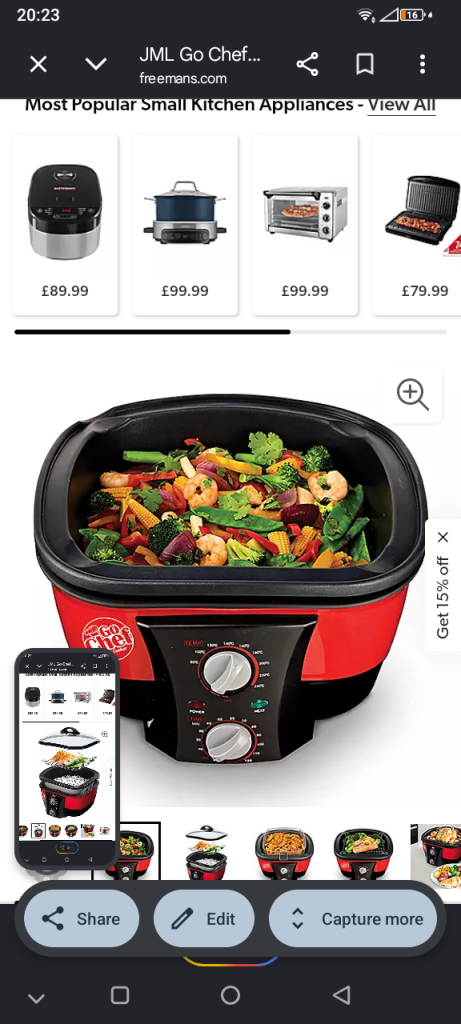Open the three-dot overflow menu
461x1024 pixels.
[422, 64]
